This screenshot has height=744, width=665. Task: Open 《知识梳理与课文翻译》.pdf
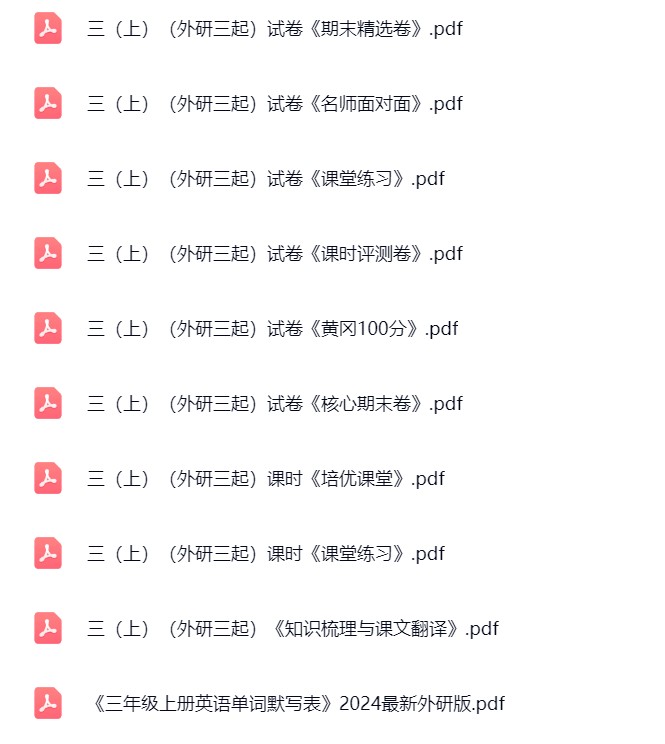(292, 629)
